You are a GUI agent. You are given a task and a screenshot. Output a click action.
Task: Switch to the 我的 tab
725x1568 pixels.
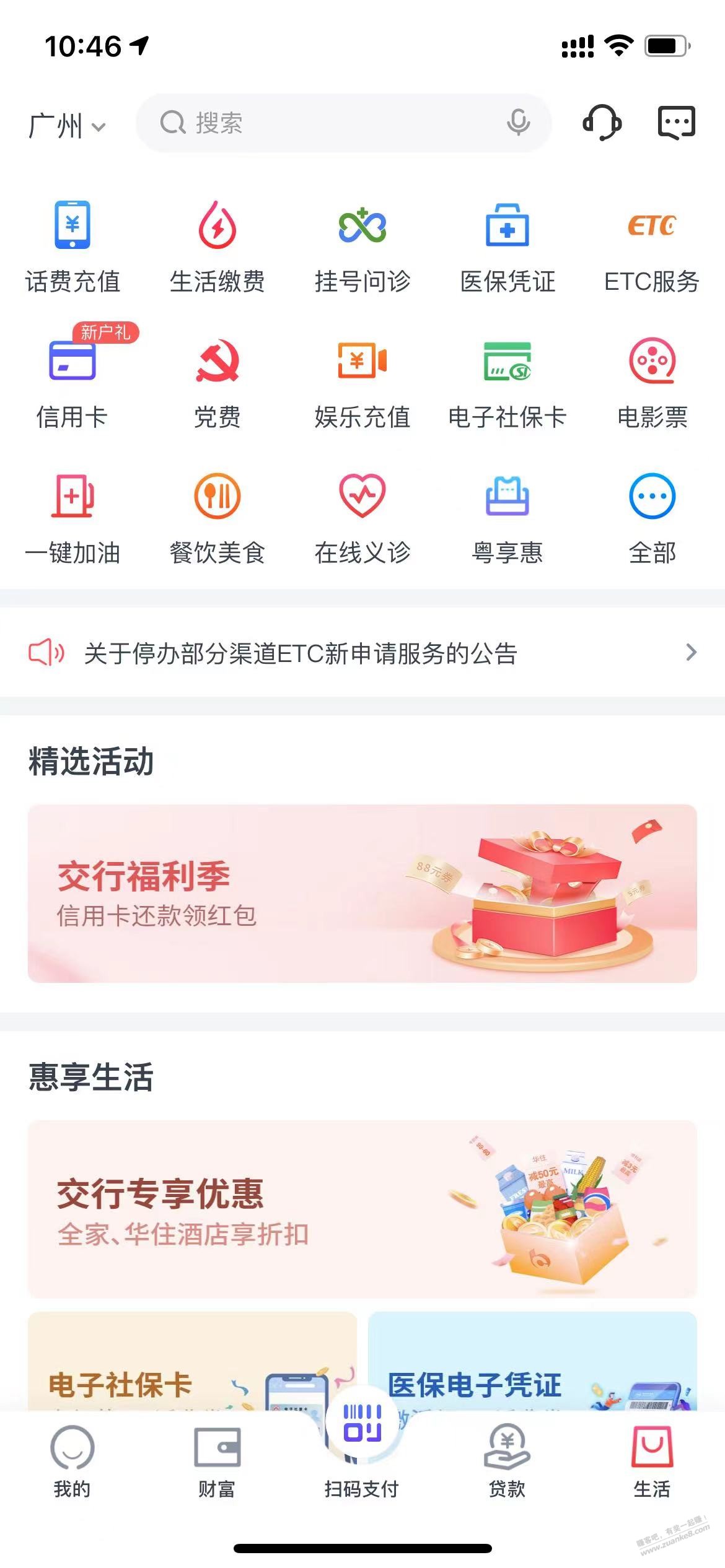tap(72, 1460)
